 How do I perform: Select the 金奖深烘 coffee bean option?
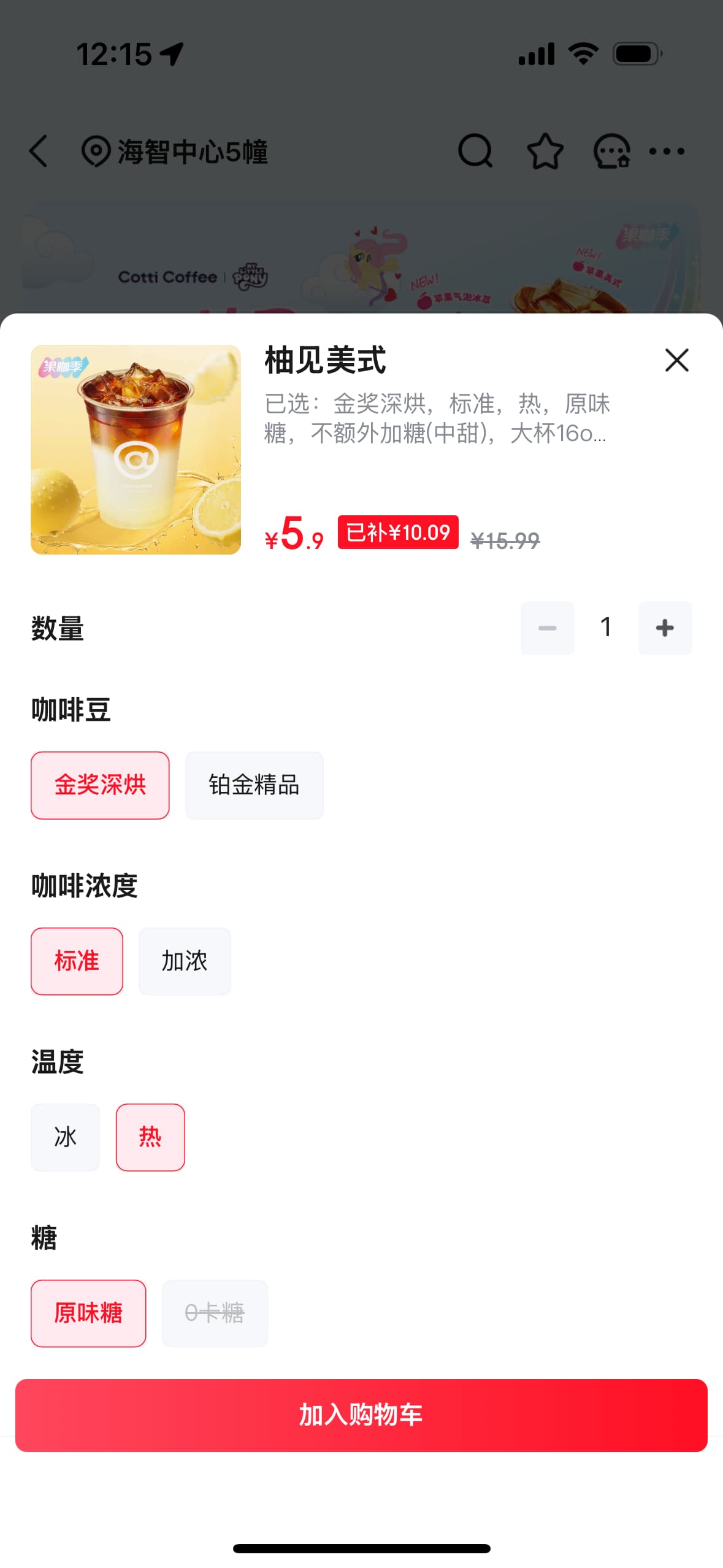click(100, 785)
